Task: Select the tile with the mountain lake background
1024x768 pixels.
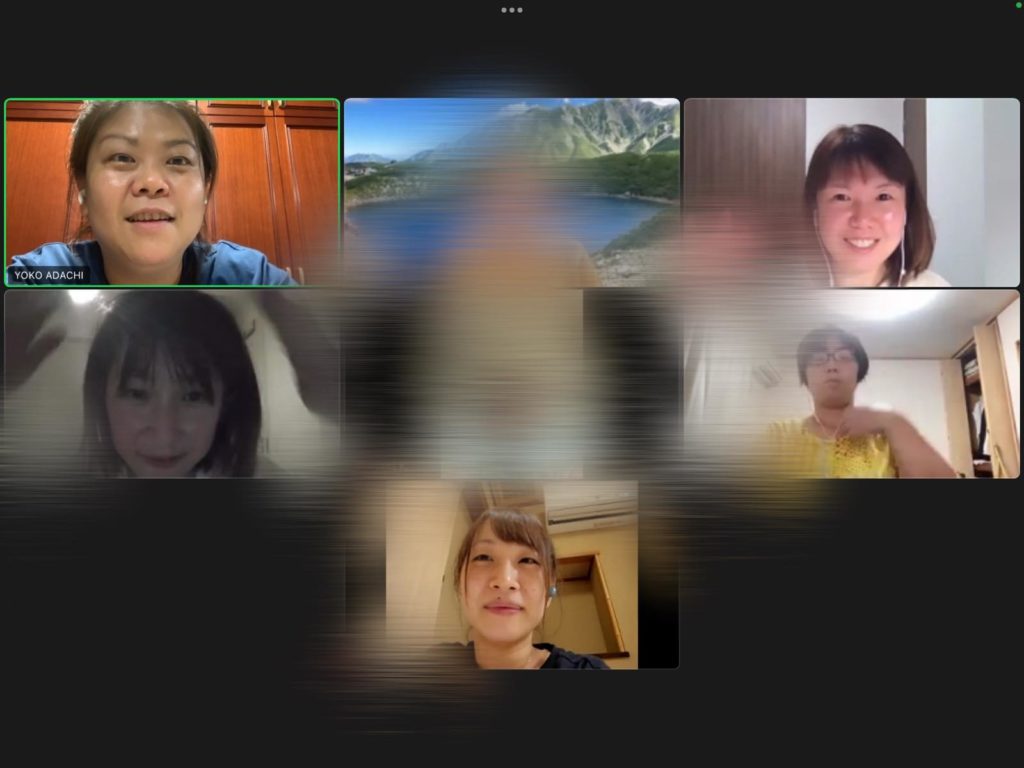Action: tap(511, 192)
